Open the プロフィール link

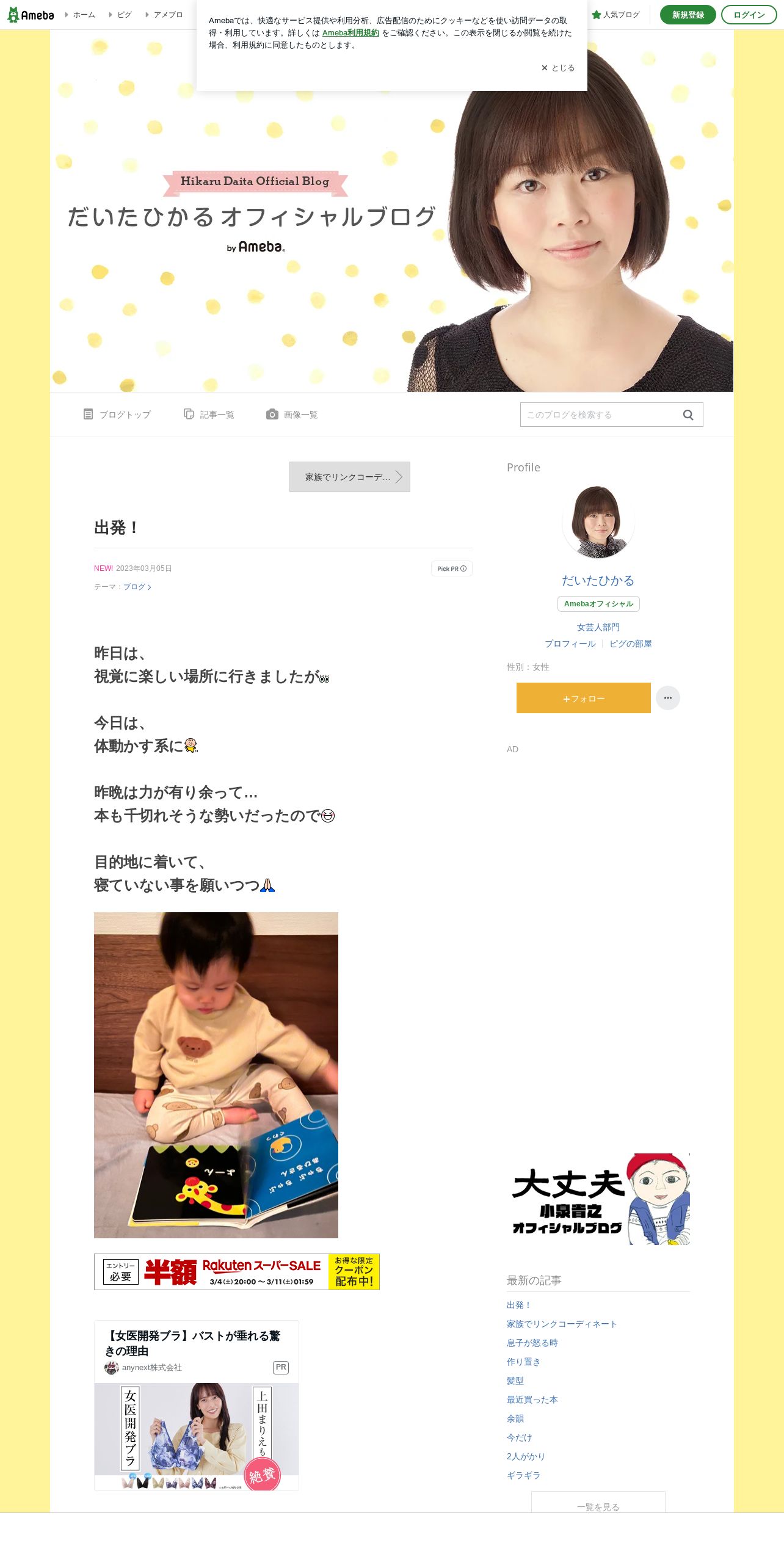click(x=570, y=644)
